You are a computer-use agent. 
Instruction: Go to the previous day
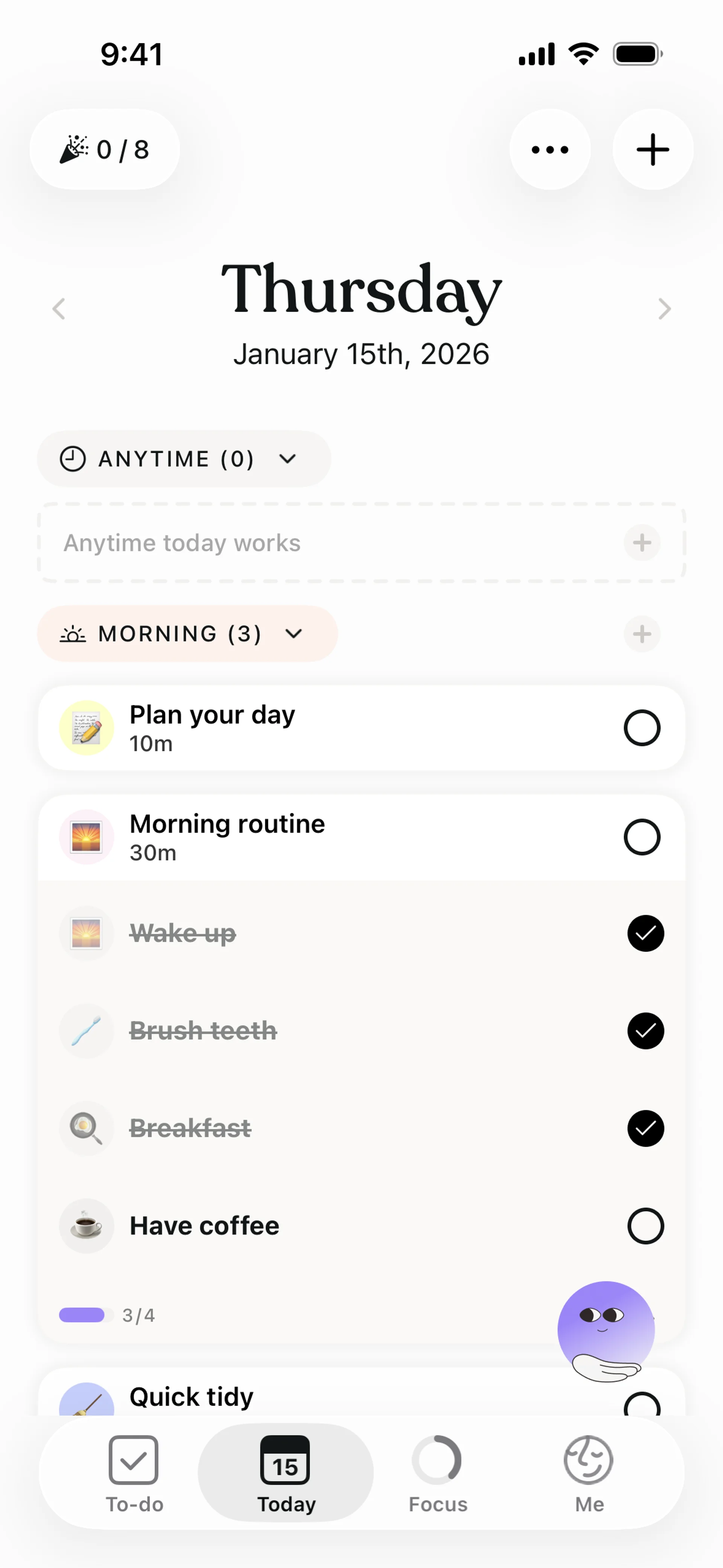(x=59, y=309)
